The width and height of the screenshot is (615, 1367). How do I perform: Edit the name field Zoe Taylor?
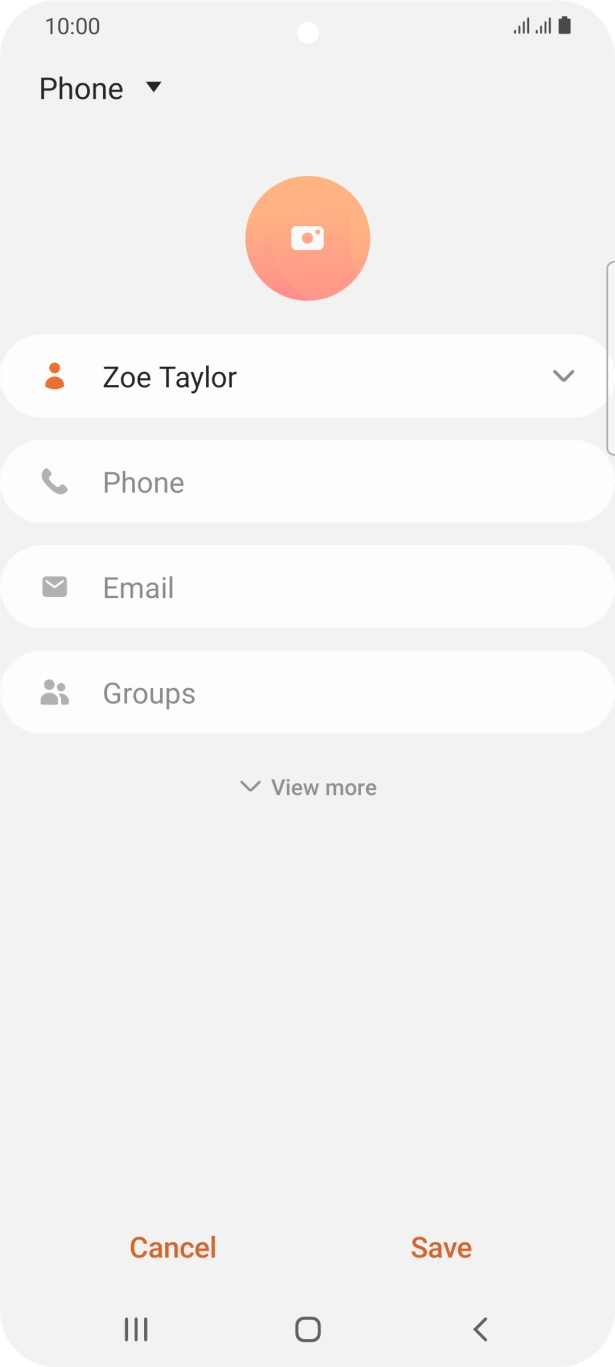(300, 377)
